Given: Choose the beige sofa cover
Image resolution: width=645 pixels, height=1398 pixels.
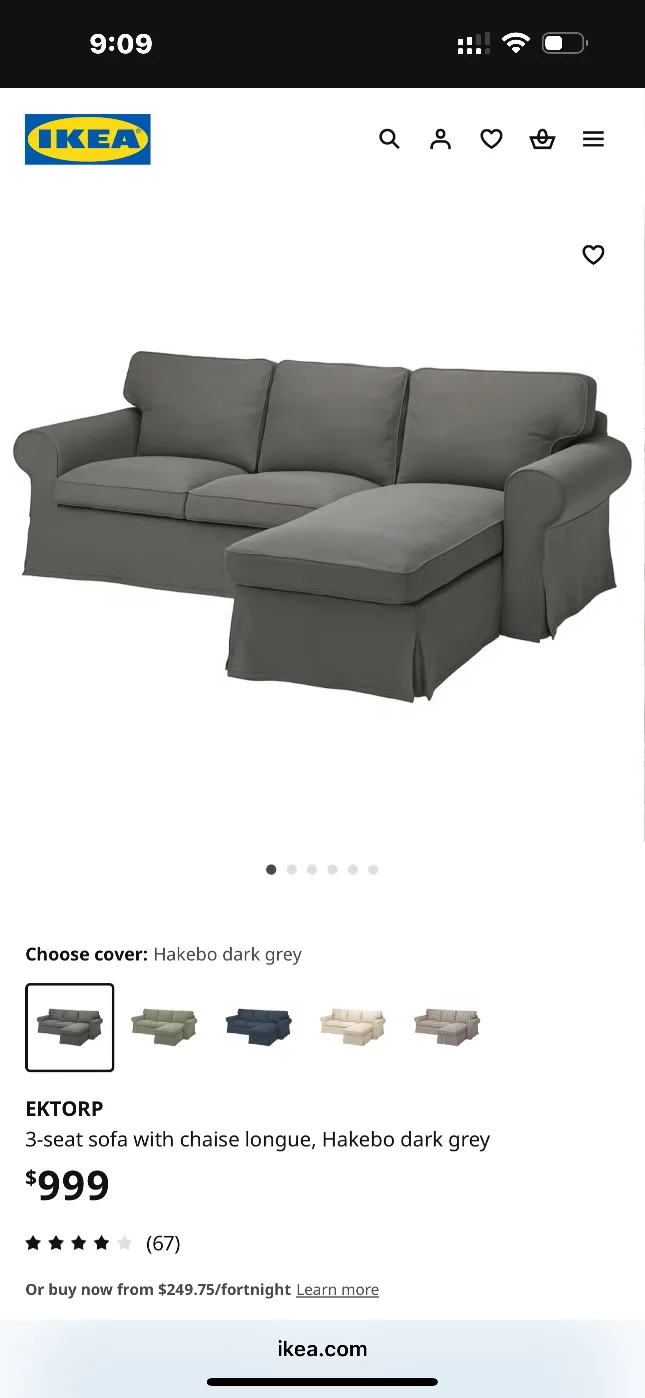Looking at the screenshot, I should click(352, 1027).
